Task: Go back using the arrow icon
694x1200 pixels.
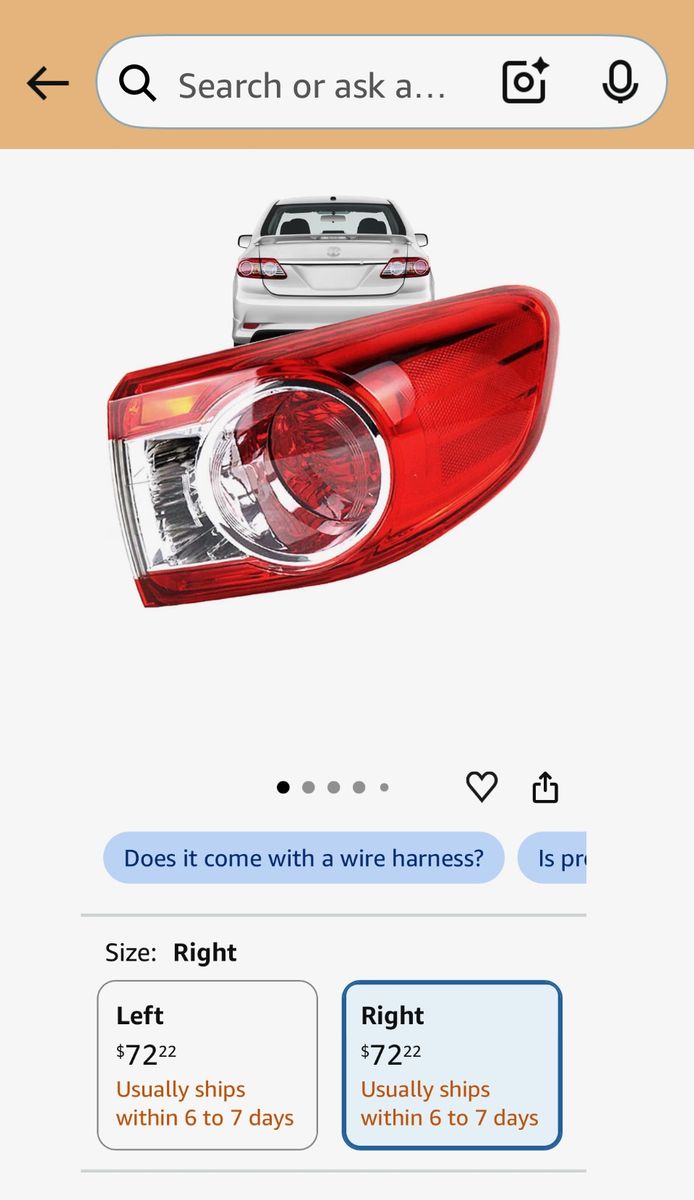Action: pyautogui.click(x=47, y=84)
